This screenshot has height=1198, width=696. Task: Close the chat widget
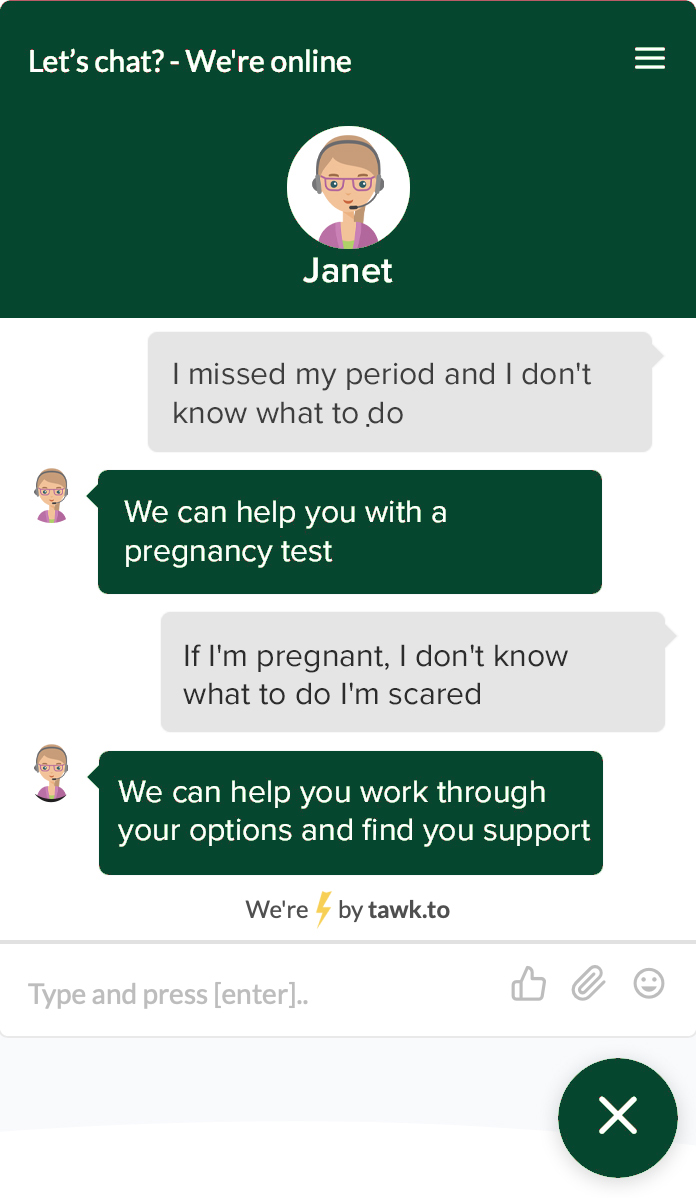tap(617, 1116)
